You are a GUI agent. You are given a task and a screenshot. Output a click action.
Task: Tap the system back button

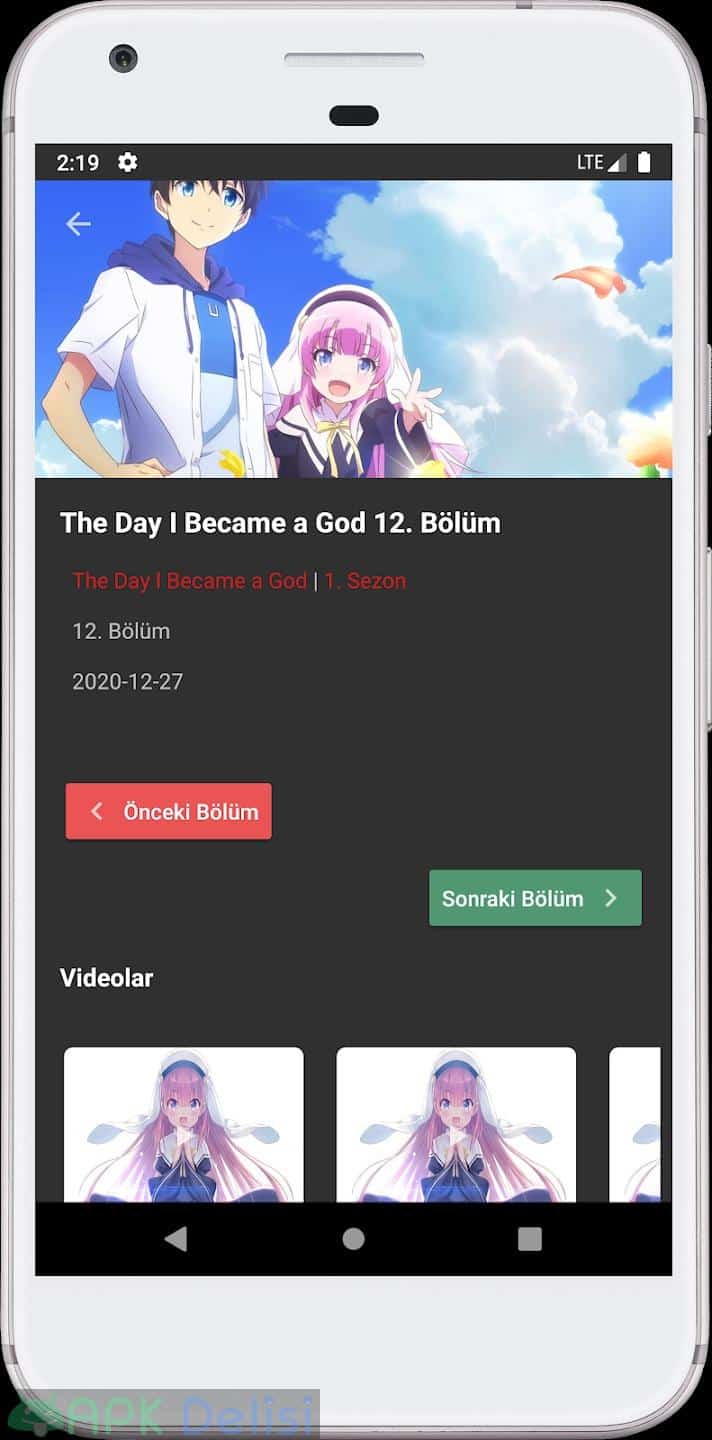176,1239
